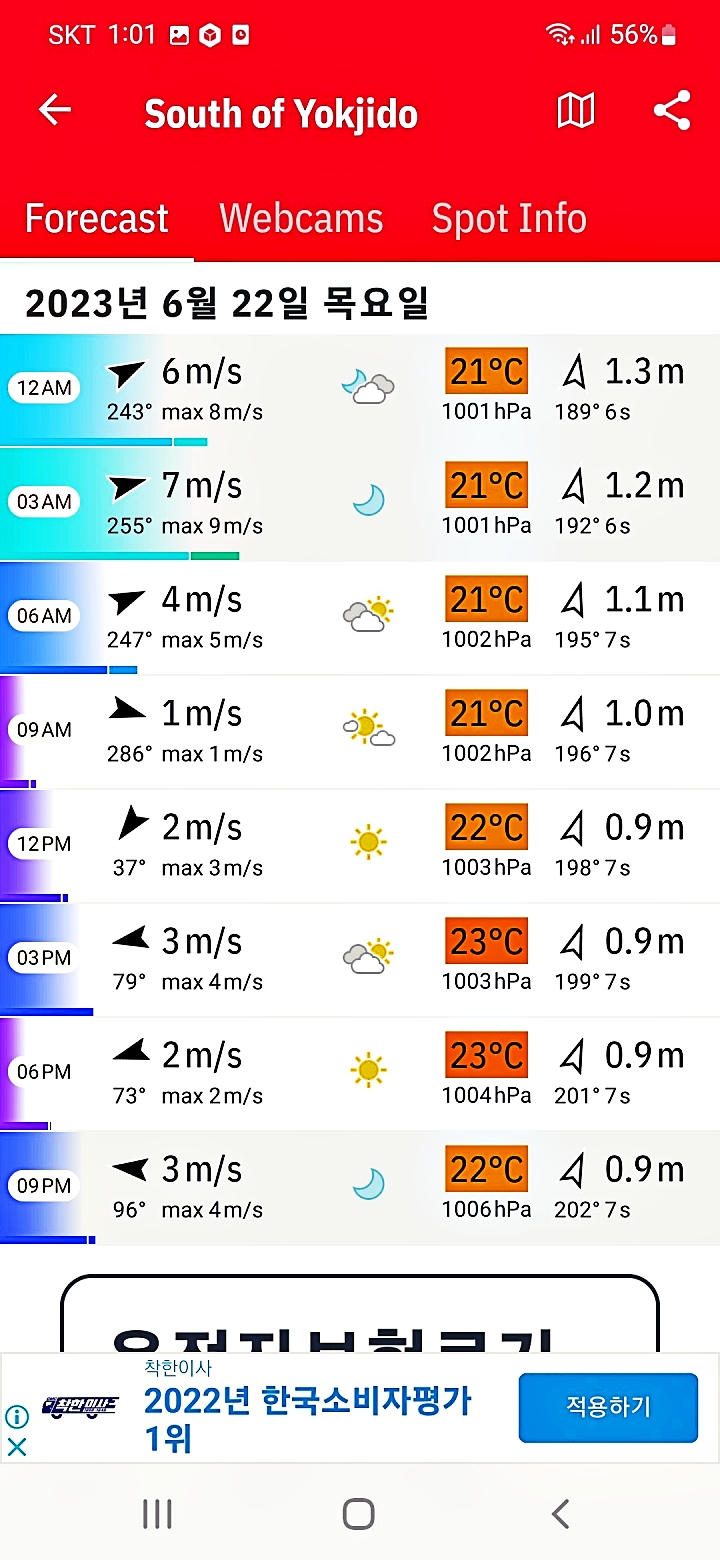Open the map view icon
The width and height of the screenshot is (720, 1560).
(575, 111)
